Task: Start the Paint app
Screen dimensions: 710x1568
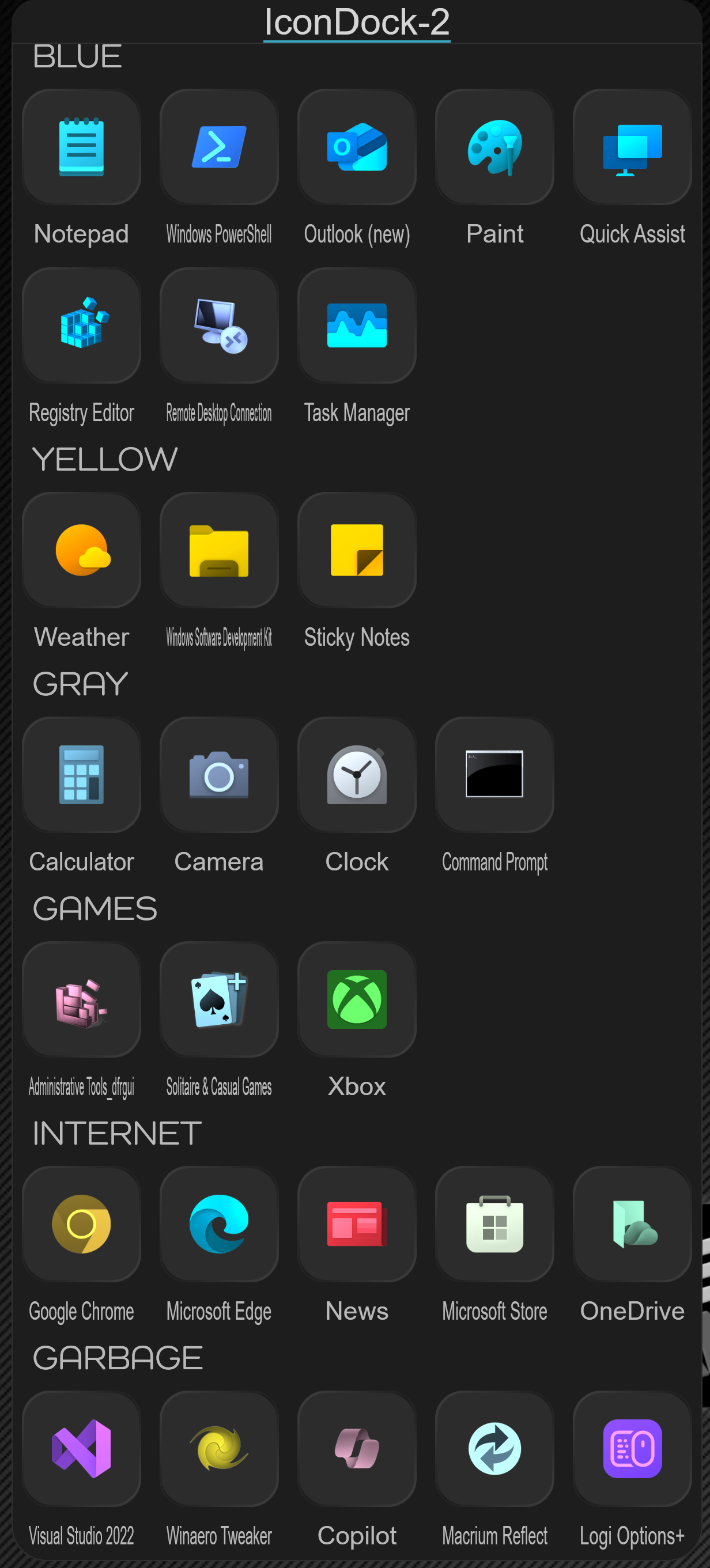Action: (494, 147)
